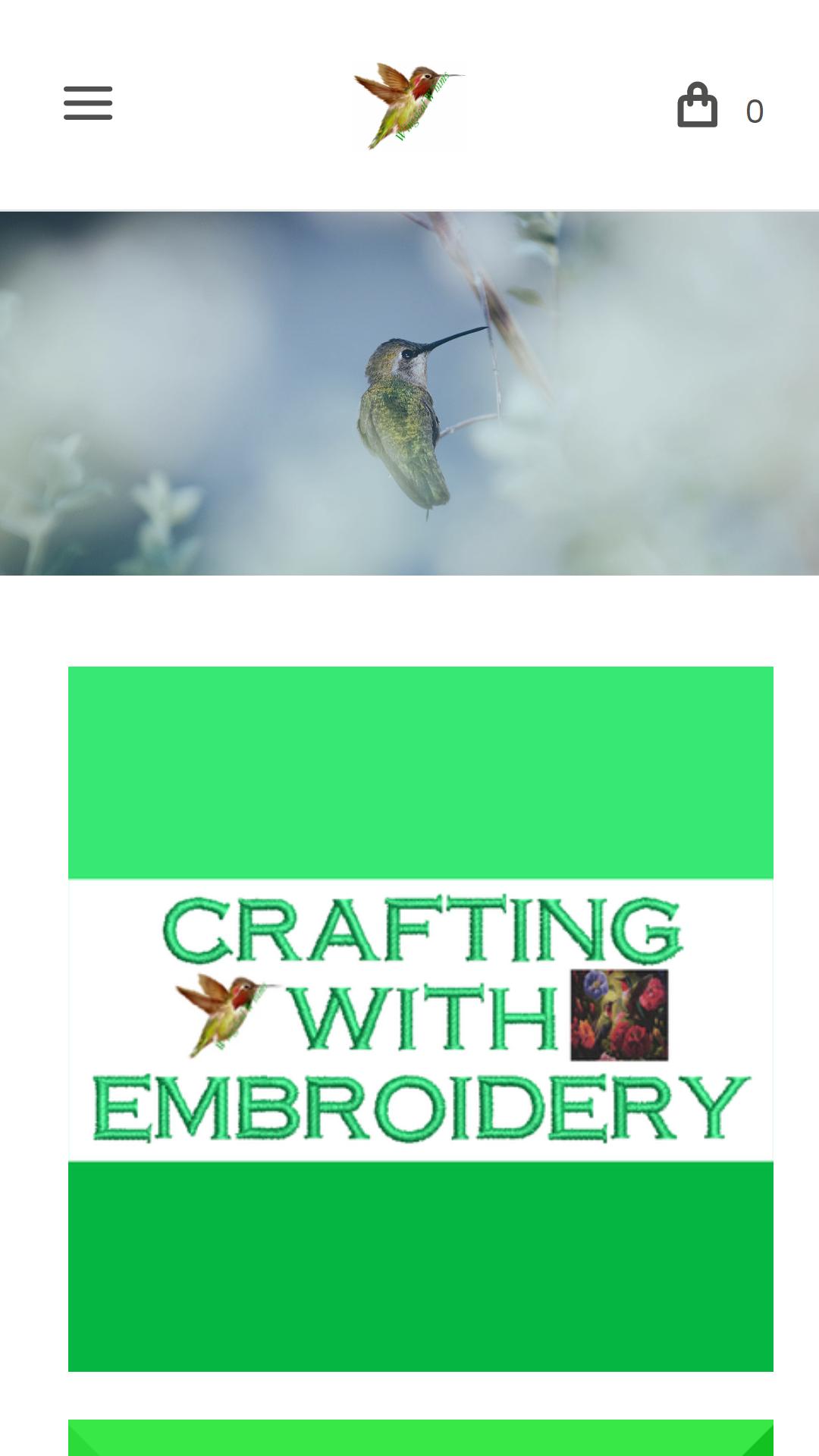Open the shopping bag cart
The image size is (819, 1456).
697,105
